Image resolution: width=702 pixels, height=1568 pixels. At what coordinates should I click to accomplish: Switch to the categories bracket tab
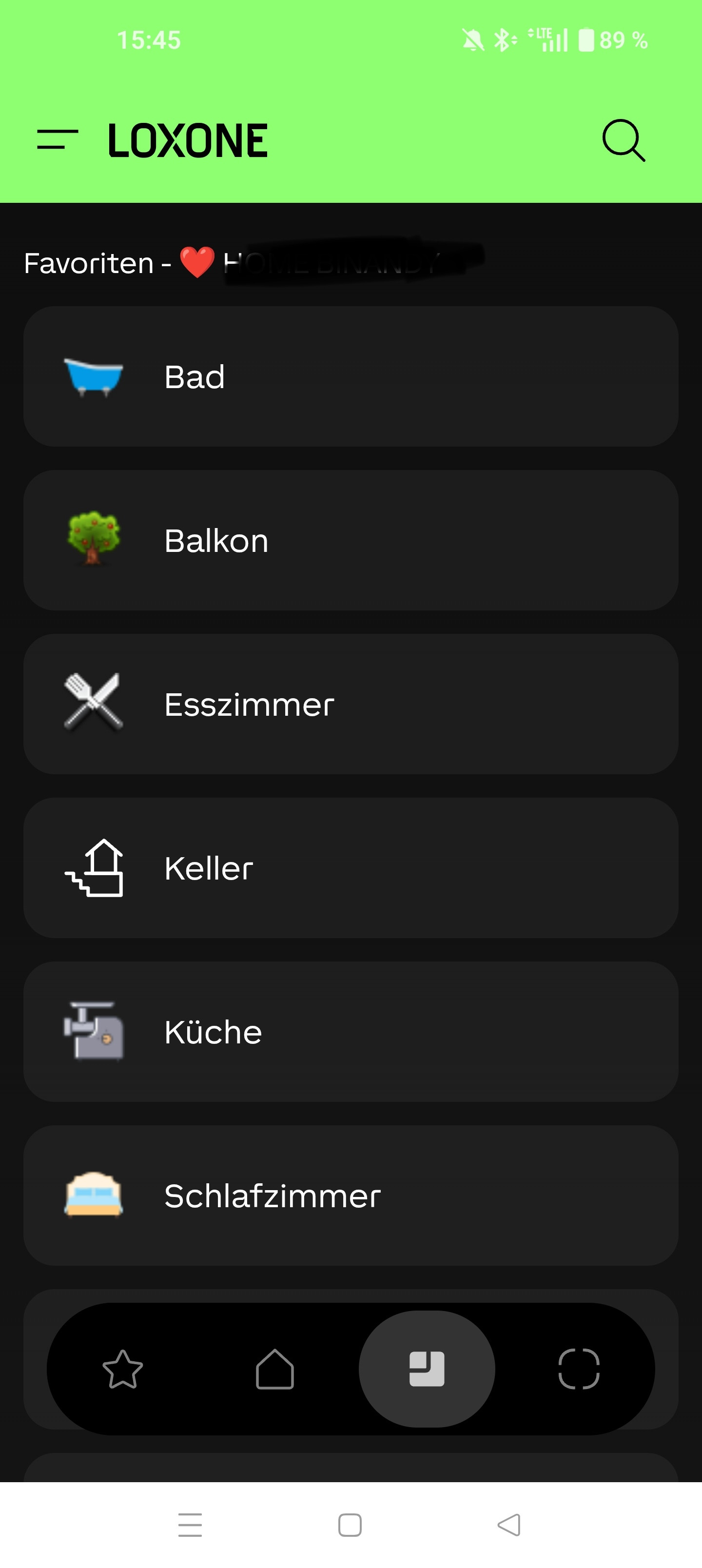(578, 1369)
